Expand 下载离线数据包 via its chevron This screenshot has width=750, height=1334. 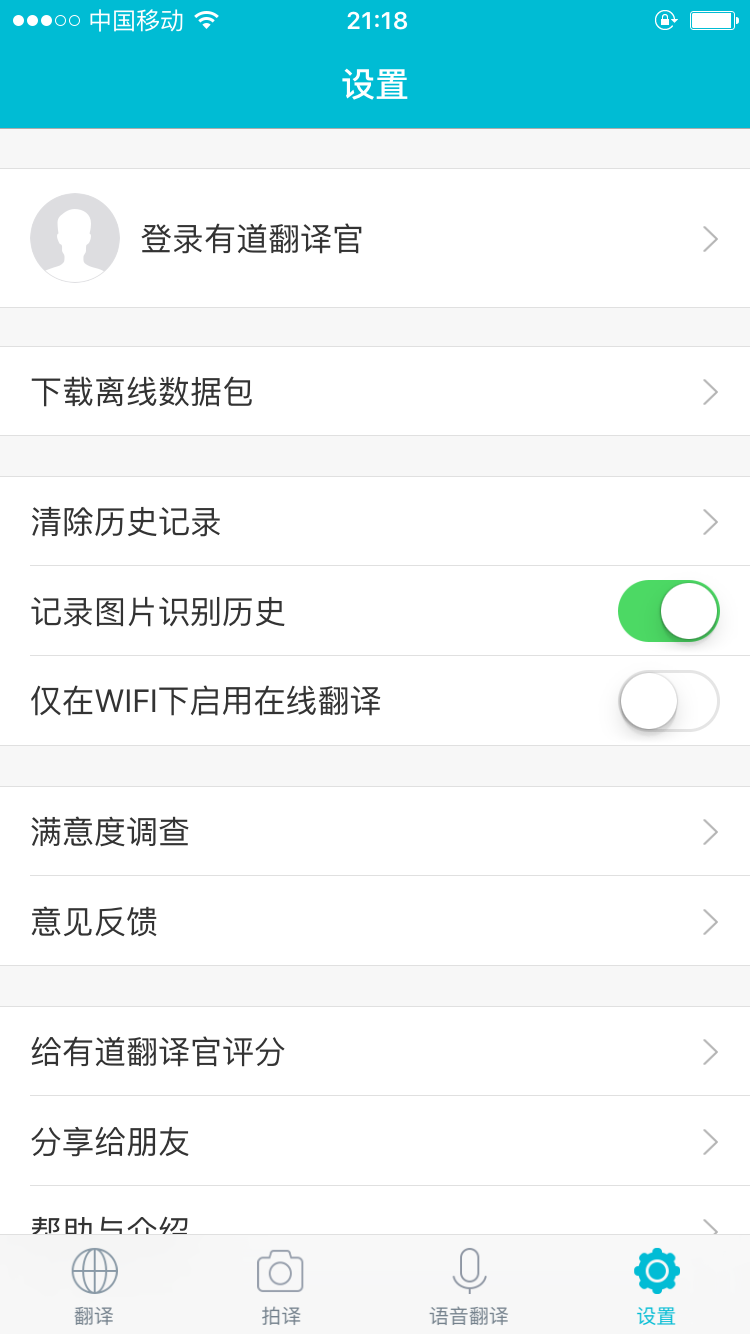(x=710, y=391)
